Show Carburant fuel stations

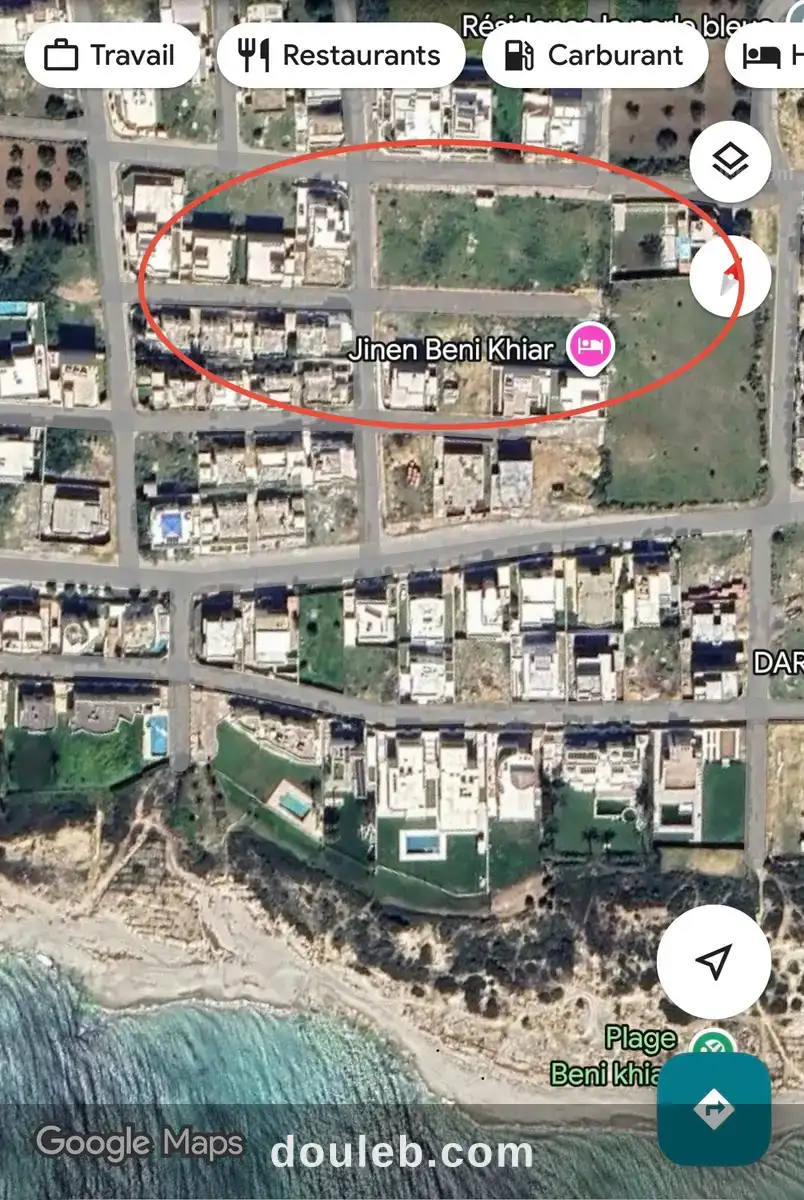tap(594, 55)
